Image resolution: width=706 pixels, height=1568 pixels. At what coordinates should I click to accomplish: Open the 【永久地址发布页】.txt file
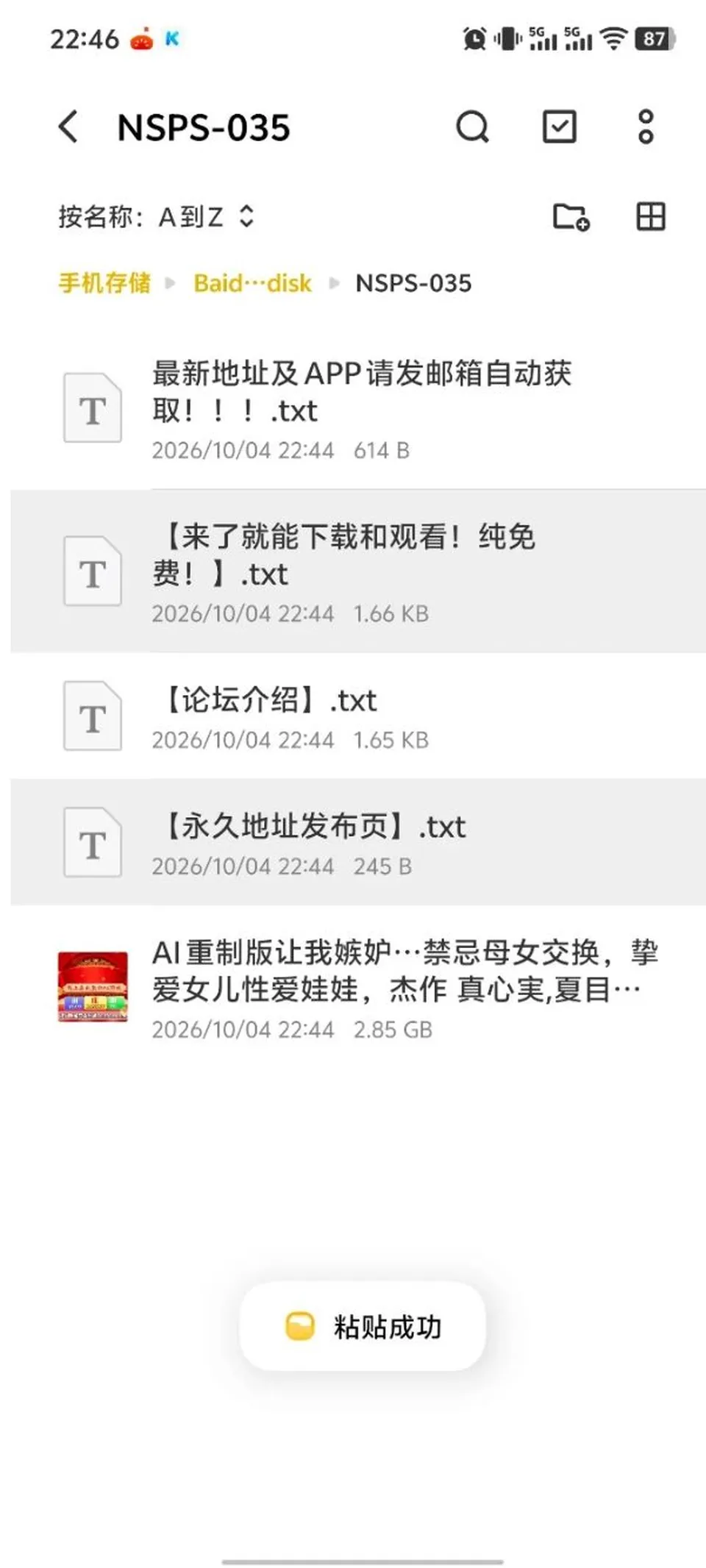[x=358, y=843]
